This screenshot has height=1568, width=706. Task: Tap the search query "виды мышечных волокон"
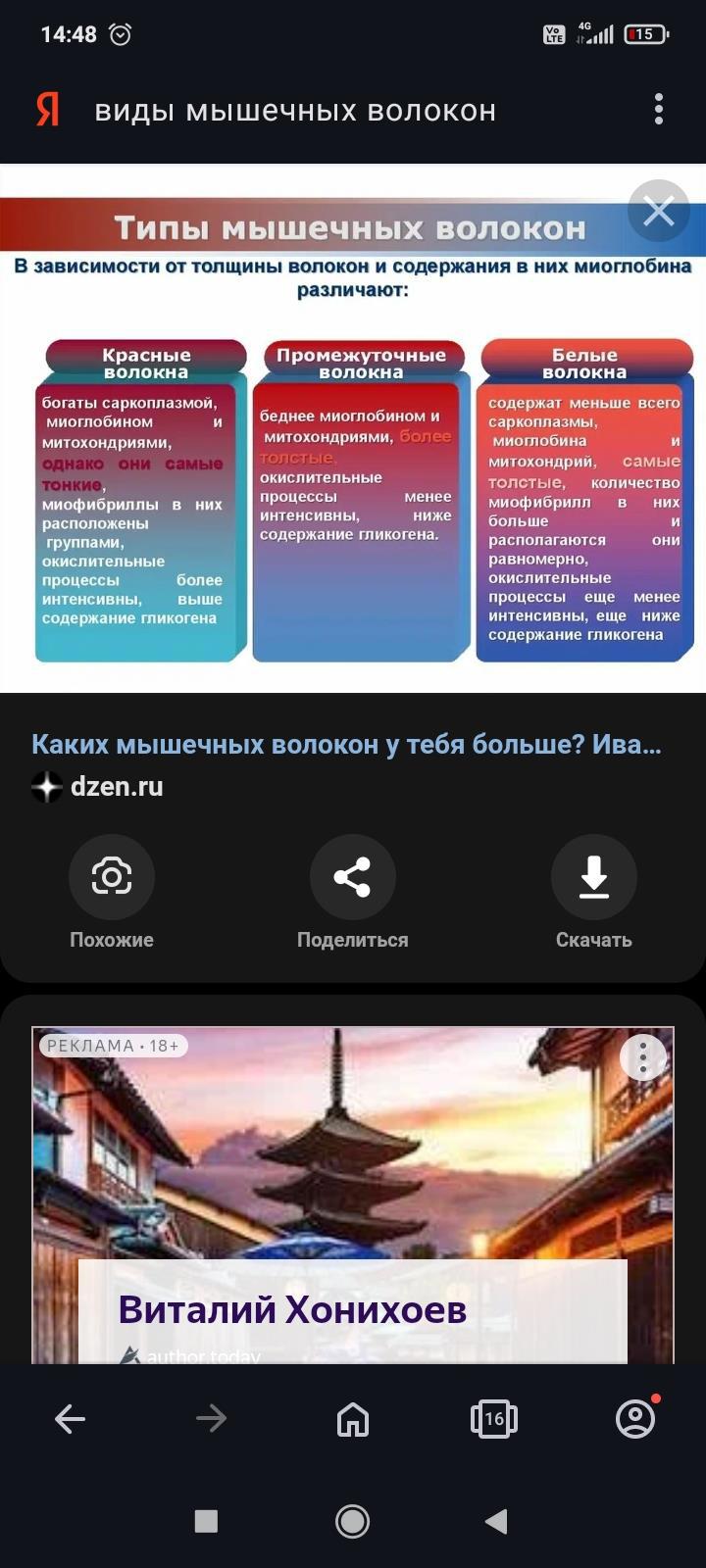294,111
